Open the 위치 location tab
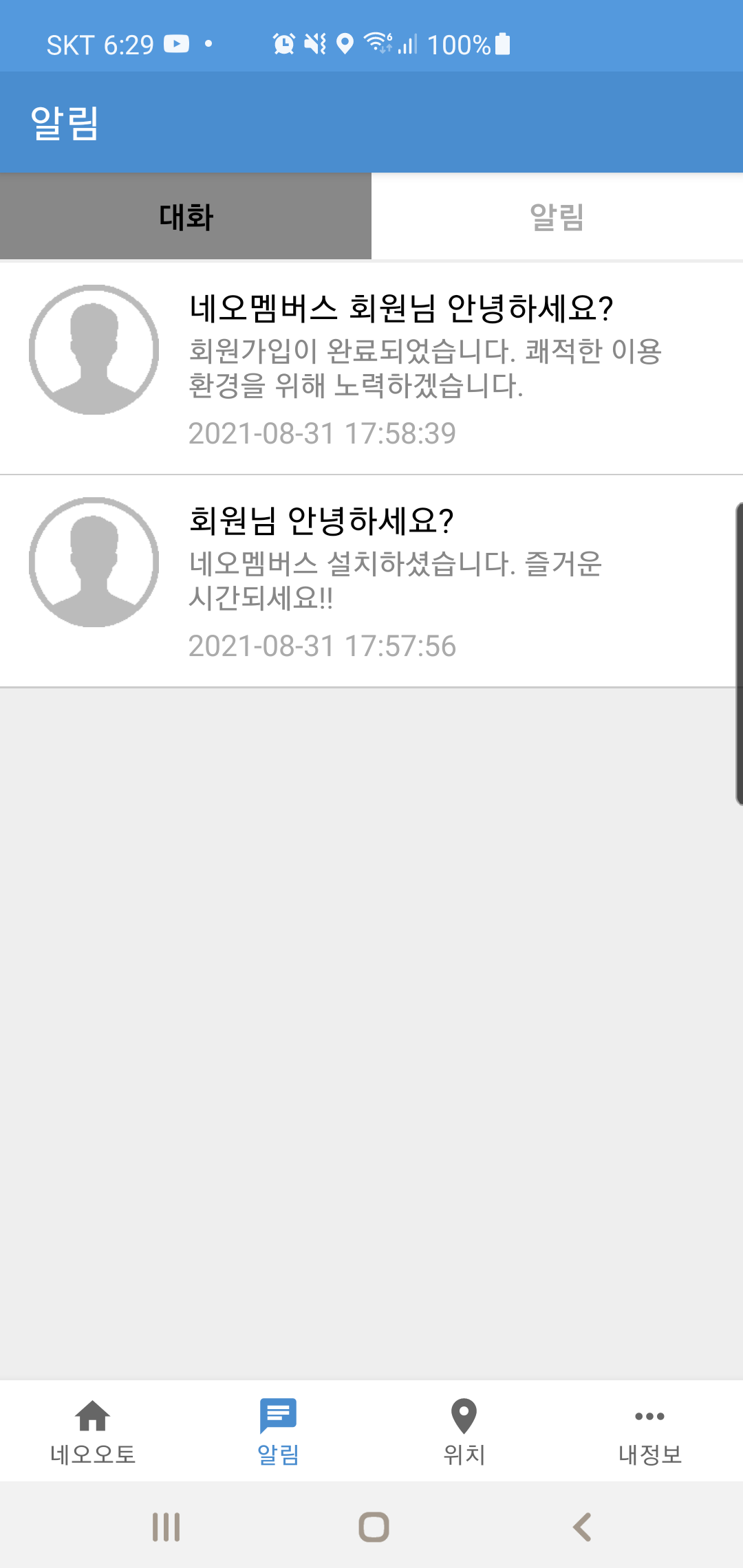Image resolution: width=743 pixels, height=1568 pixels. pos(464,1432)
